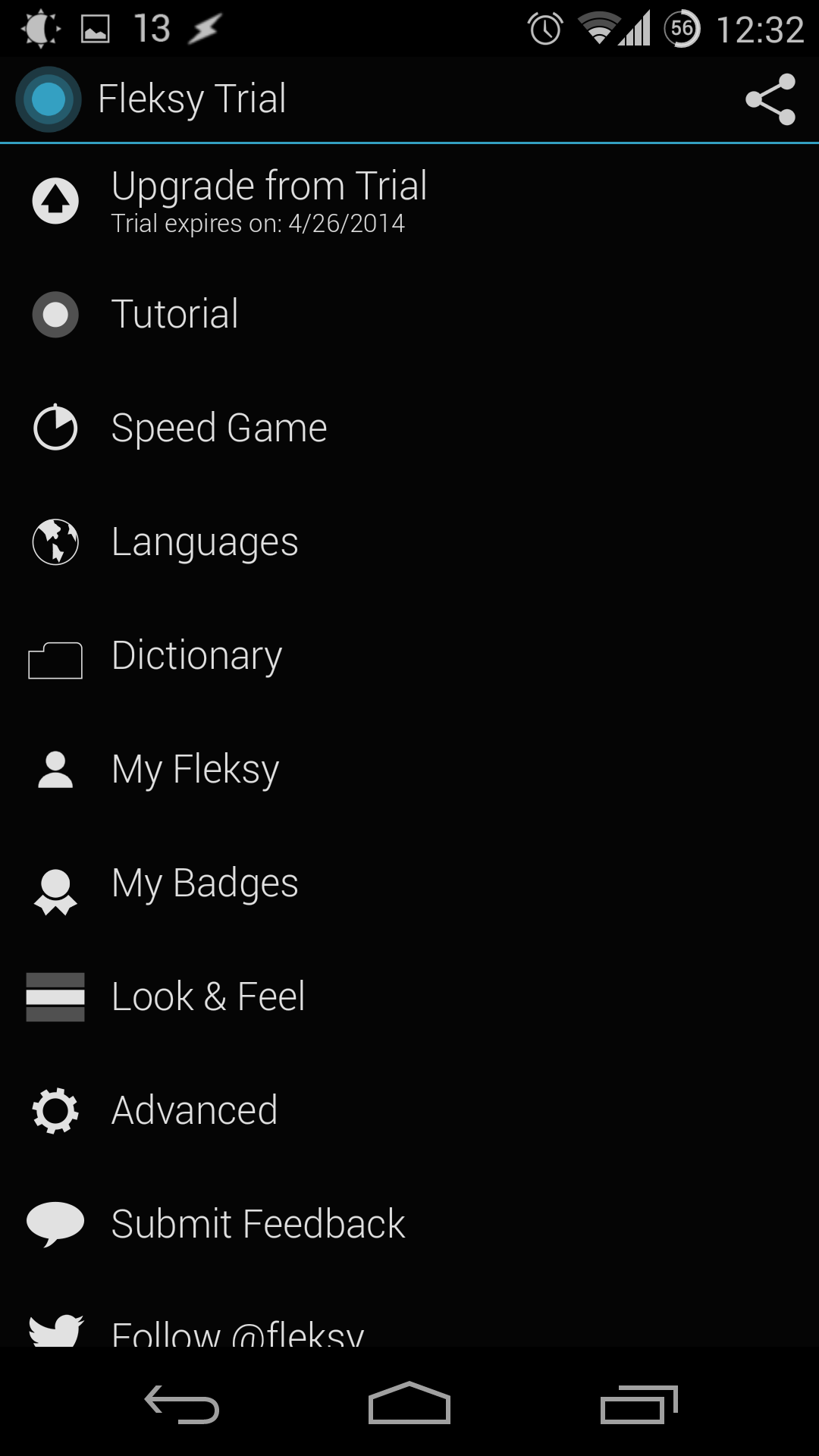Go to My Fleksy
The width and height of the screenshot is (819, 1456).
[x=409, y=770]
